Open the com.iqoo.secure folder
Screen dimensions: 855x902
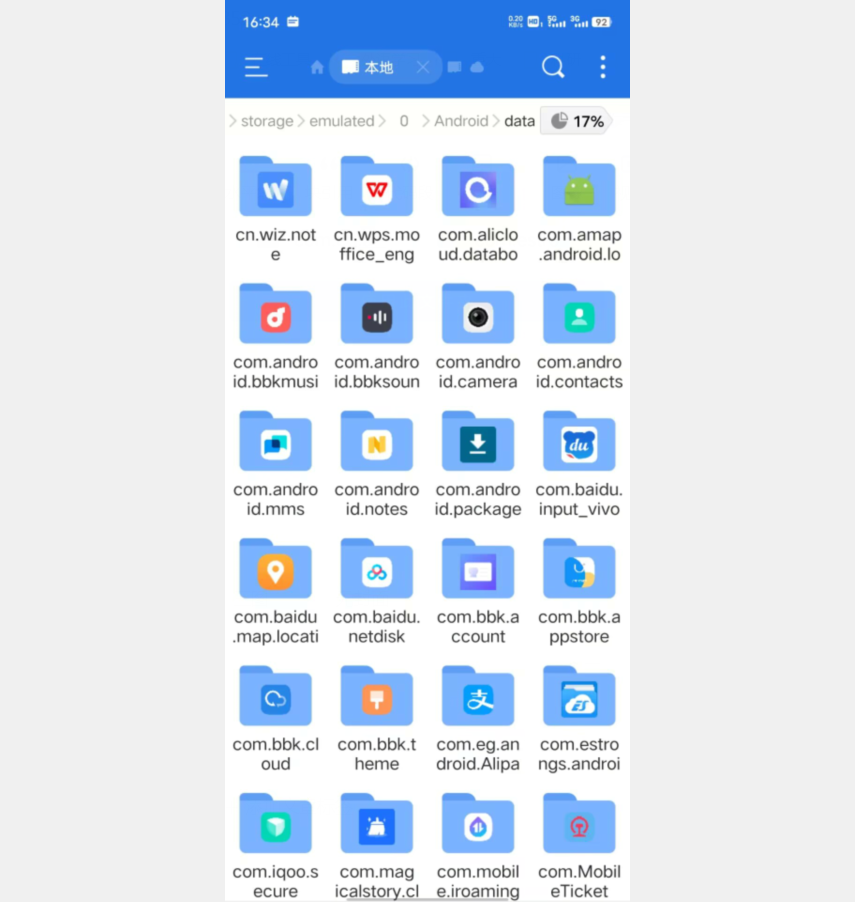(x=275, y=826)
